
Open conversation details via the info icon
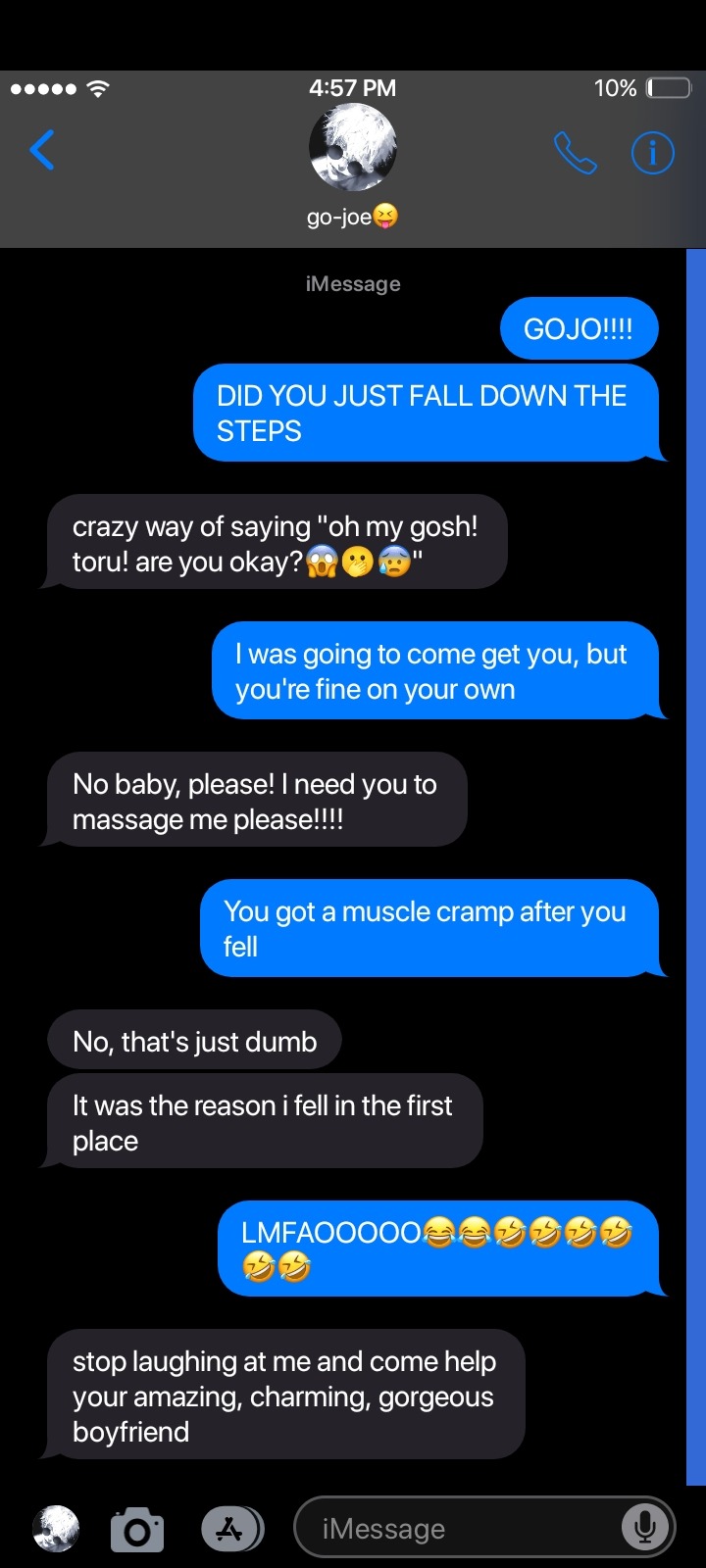tap(652, 153)
